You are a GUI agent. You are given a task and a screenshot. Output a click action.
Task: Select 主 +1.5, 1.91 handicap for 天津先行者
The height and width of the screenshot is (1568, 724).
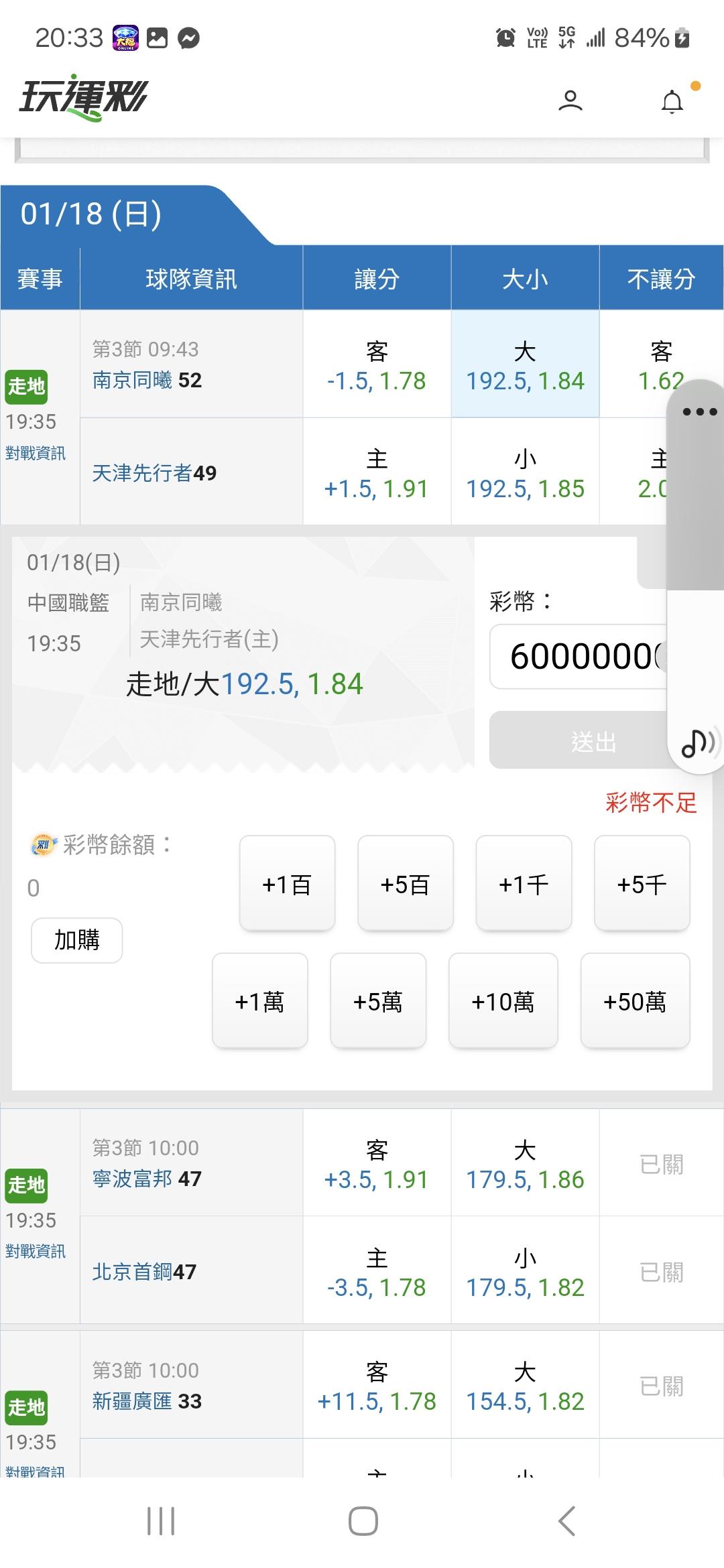point(377,473)
